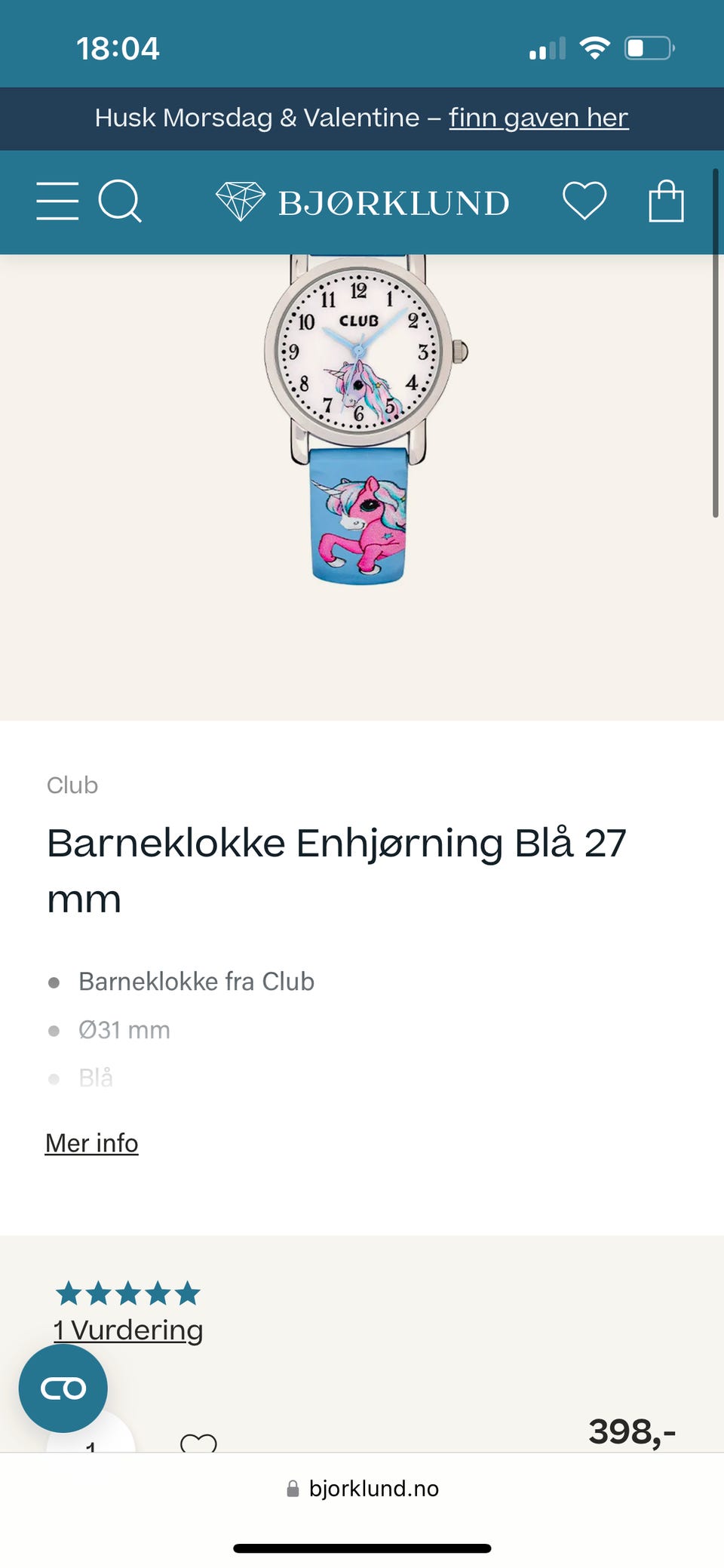The image size is (724, 1568).
Task: Open the Morsdag & Valentine banner
Action: pos(362,118)
